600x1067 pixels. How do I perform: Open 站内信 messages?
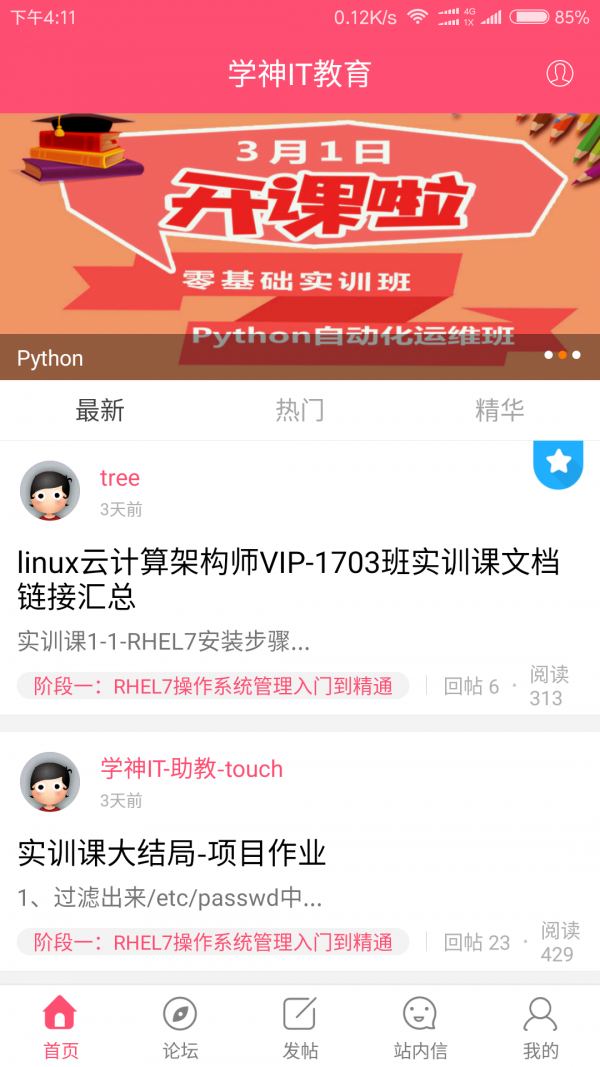(x=420, y=1028)
